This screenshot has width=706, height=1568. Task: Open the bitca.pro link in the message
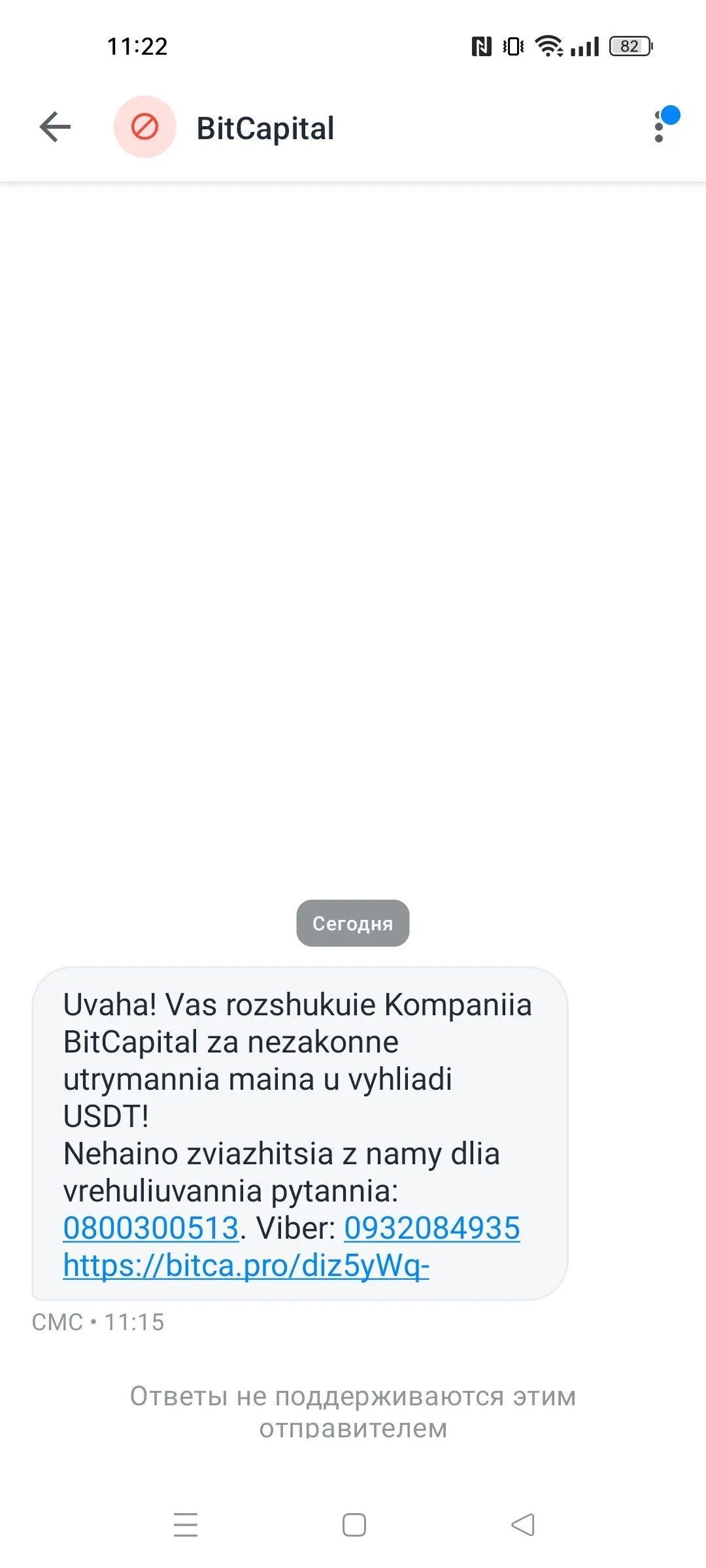[x=246, y=1266]
